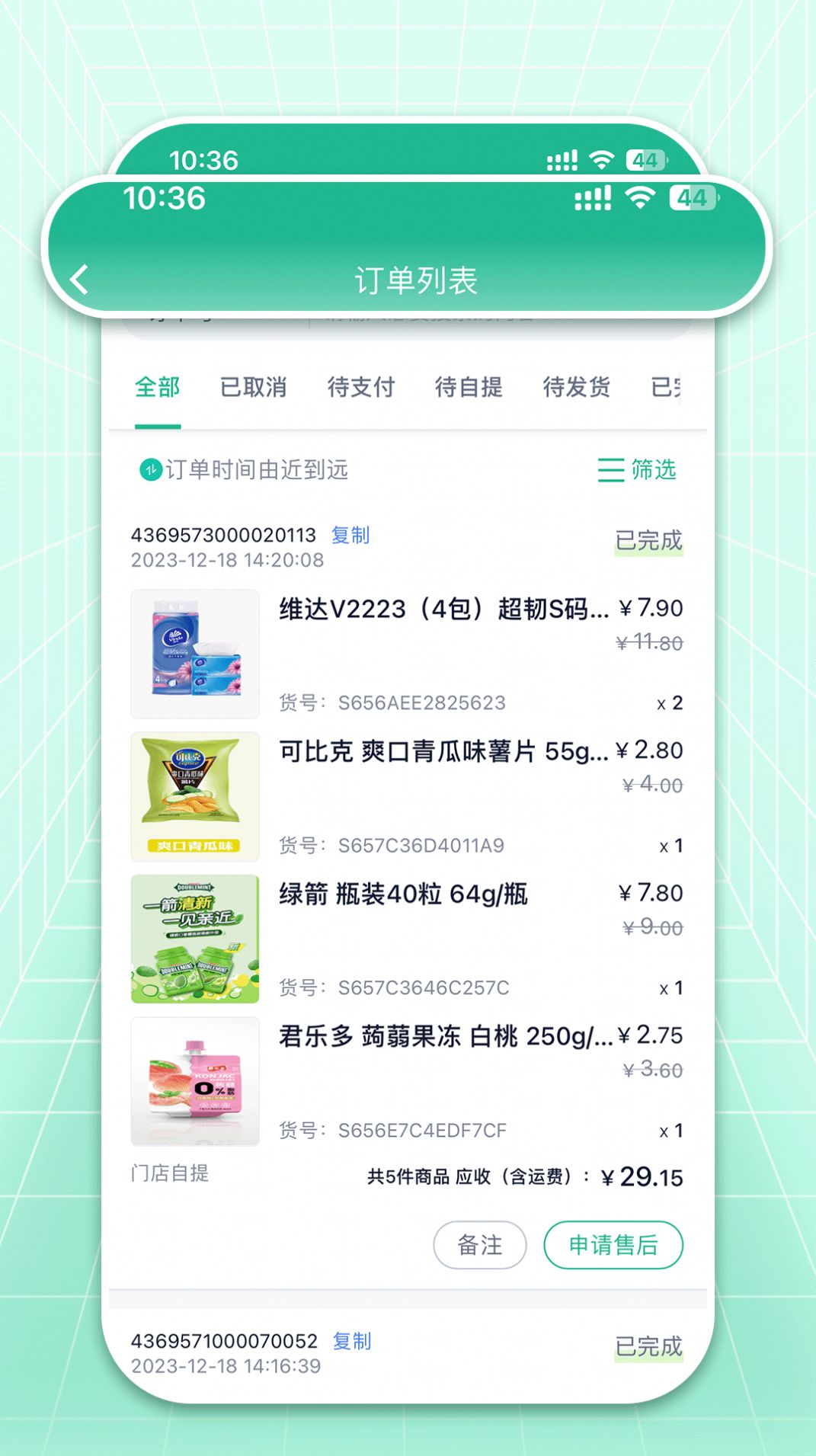Tap the 申请售后 after-sales button
This screenshot has width=816, height=1456.
613,1244
